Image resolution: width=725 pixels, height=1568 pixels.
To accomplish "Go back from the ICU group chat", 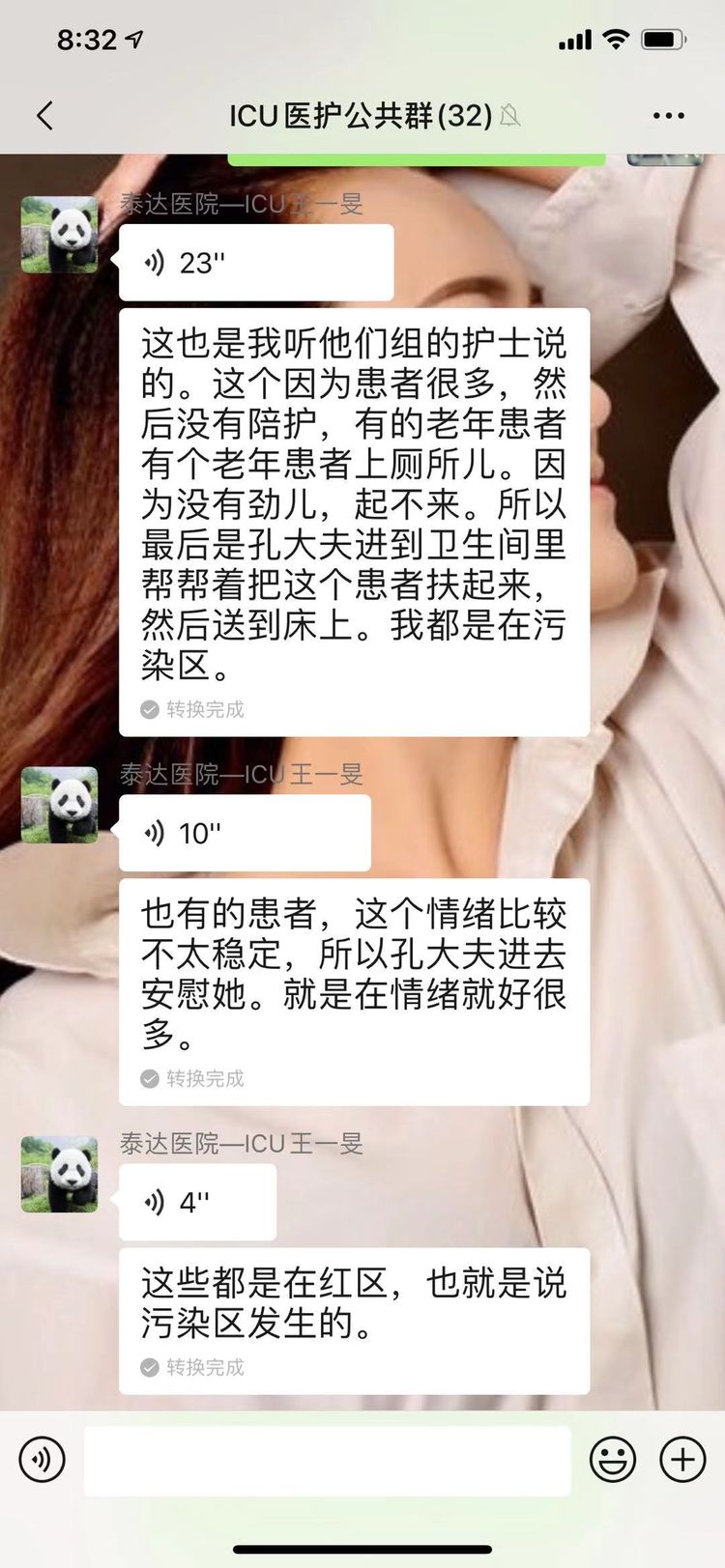I will [44, 116].
